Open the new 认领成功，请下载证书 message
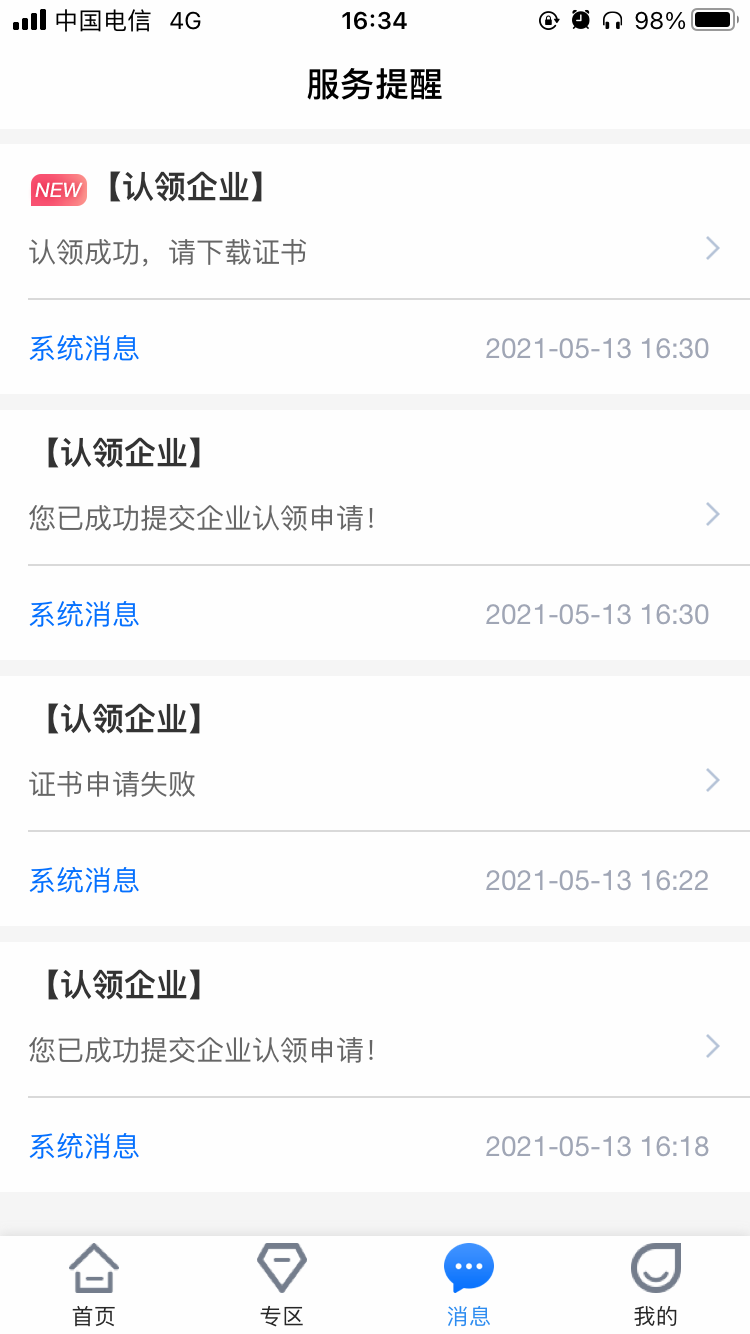The image size is (750, 1334). click(x=375, y=269)
